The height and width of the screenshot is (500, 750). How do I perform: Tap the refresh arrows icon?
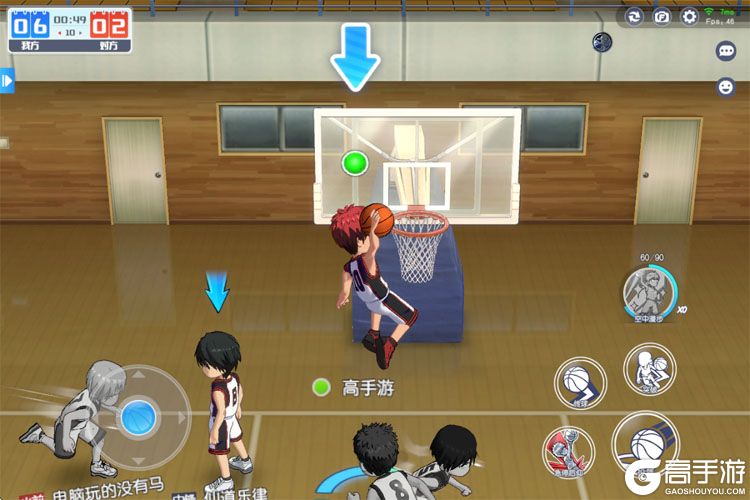click(634, 16)
